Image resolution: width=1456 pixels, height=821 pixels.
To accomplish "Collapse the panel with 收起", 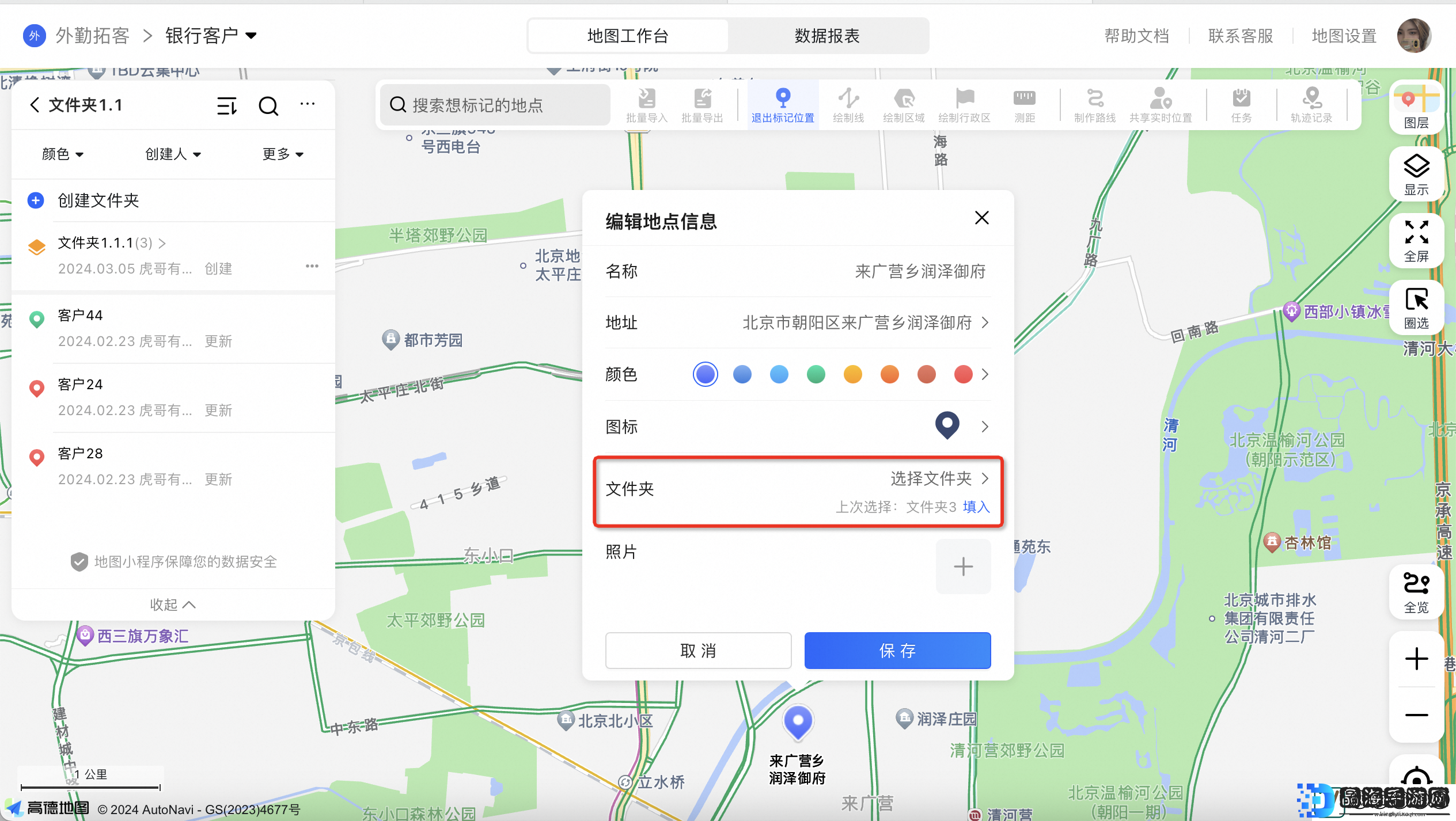I will (x=172, y=605).
